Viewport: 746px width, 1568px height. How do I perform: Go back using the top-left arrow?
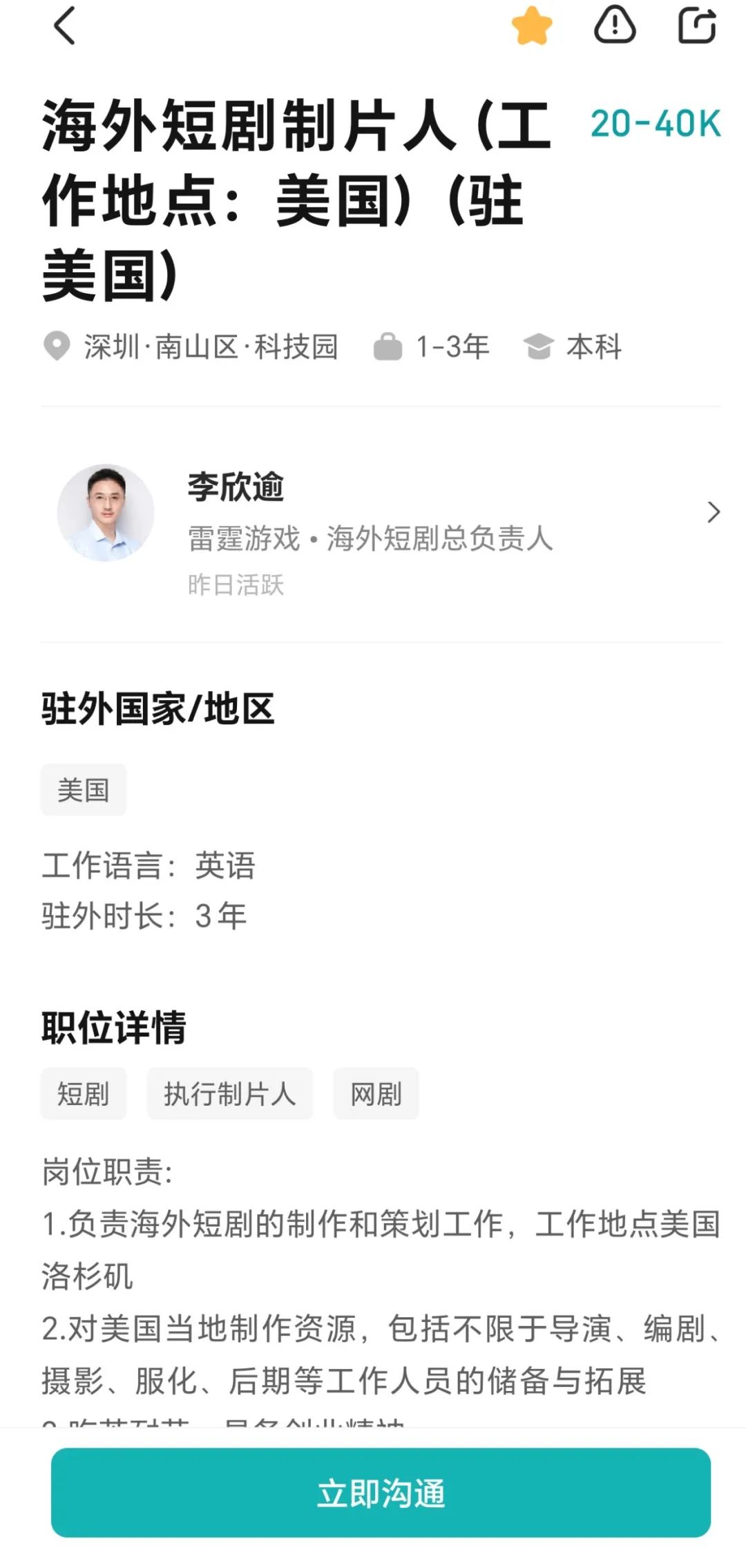(x=64, y=26)
